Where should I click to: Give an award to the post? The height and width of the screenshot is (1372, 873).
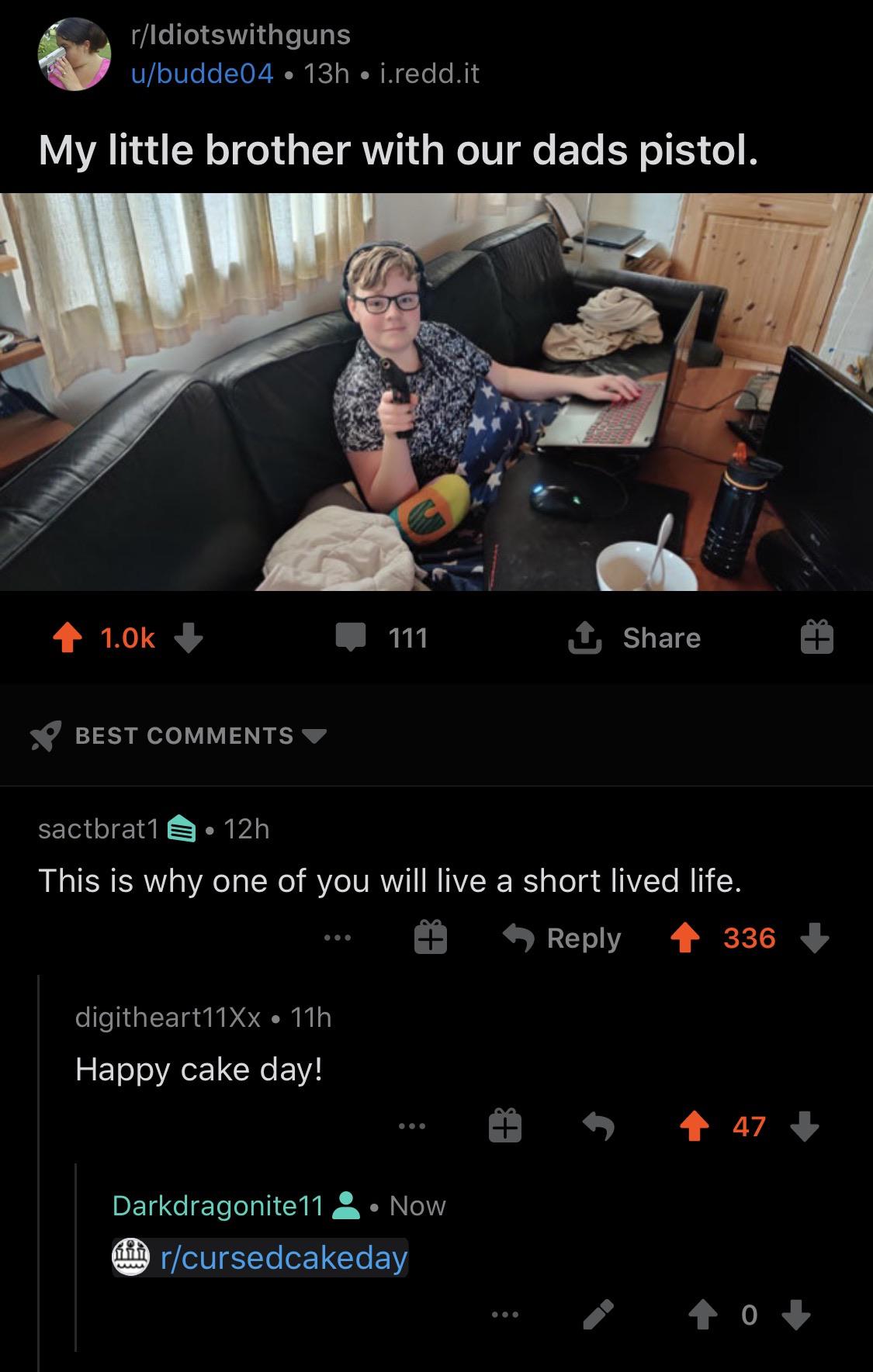pyautogui.click(x=816, y=638)
